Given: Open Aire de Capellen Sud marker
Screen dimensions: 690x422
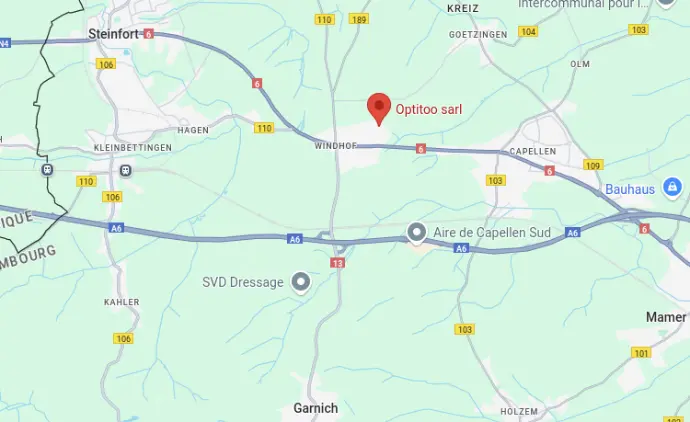Looking at the screenshot, I should (417, 233).
